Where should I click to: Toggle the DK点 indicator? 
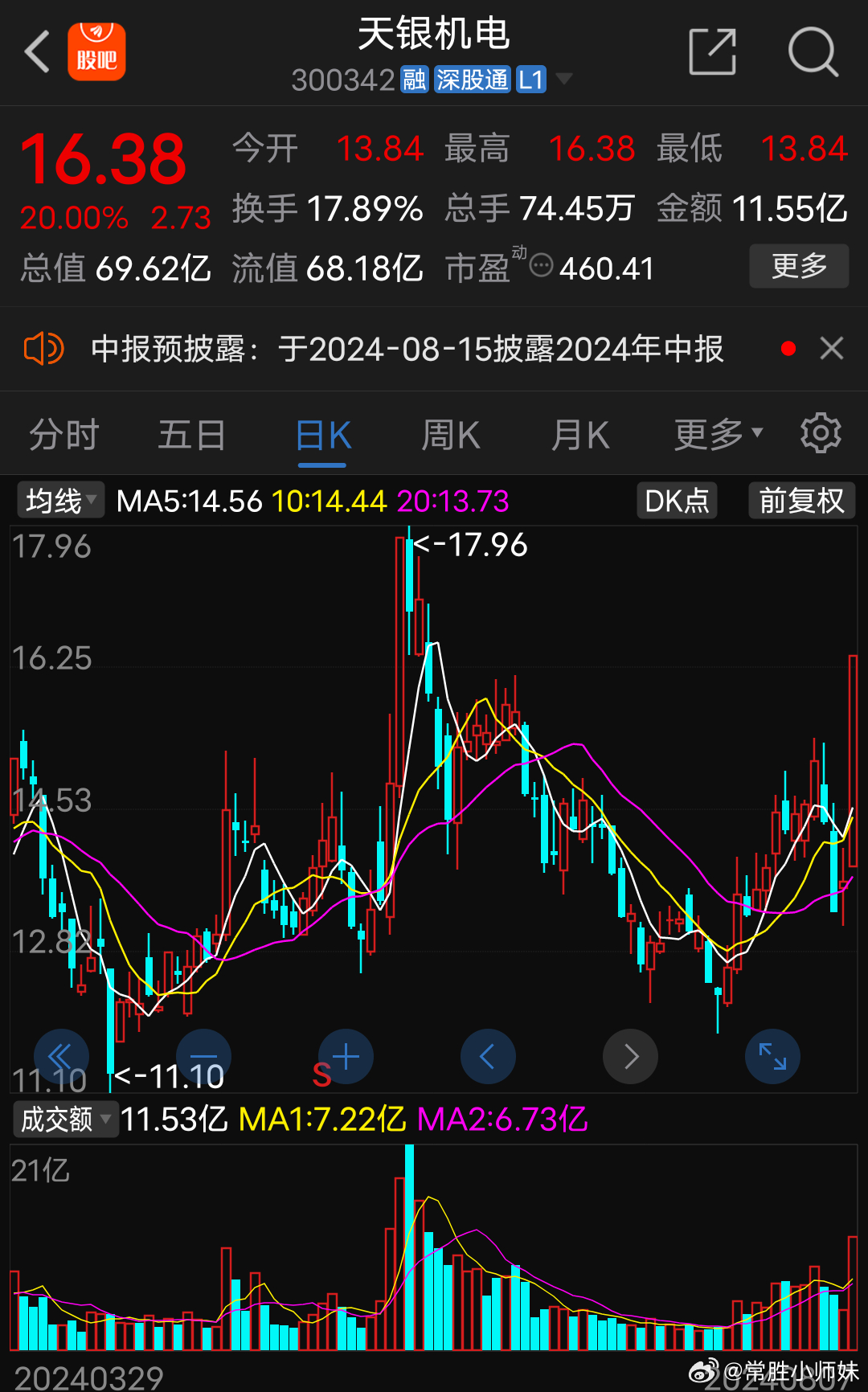pos(677,501)
